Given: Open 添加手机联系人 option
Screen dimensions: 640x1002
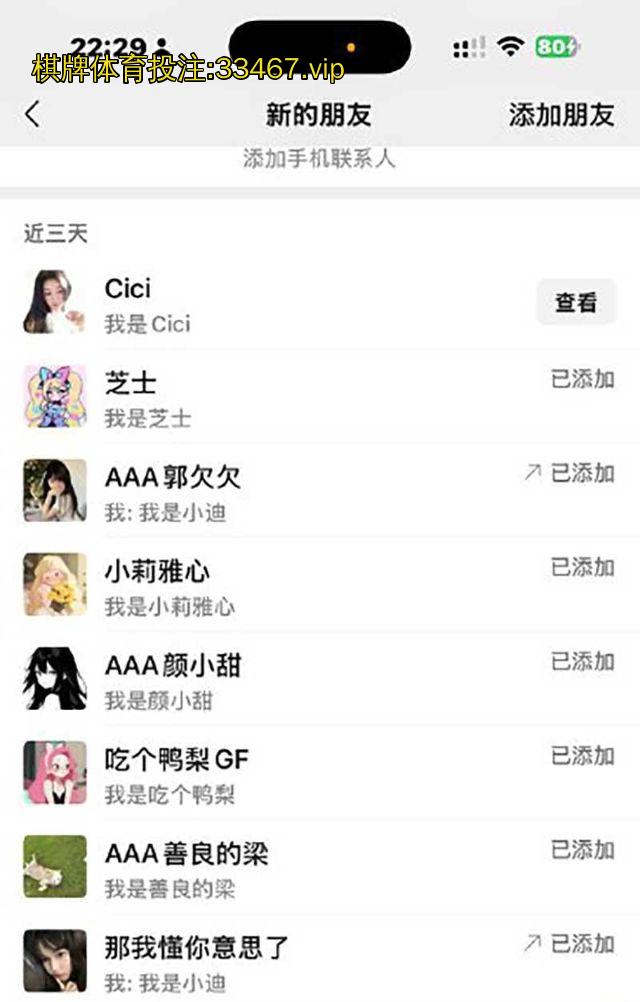Looking at the screenshot, I should click(x=319, y=159).
